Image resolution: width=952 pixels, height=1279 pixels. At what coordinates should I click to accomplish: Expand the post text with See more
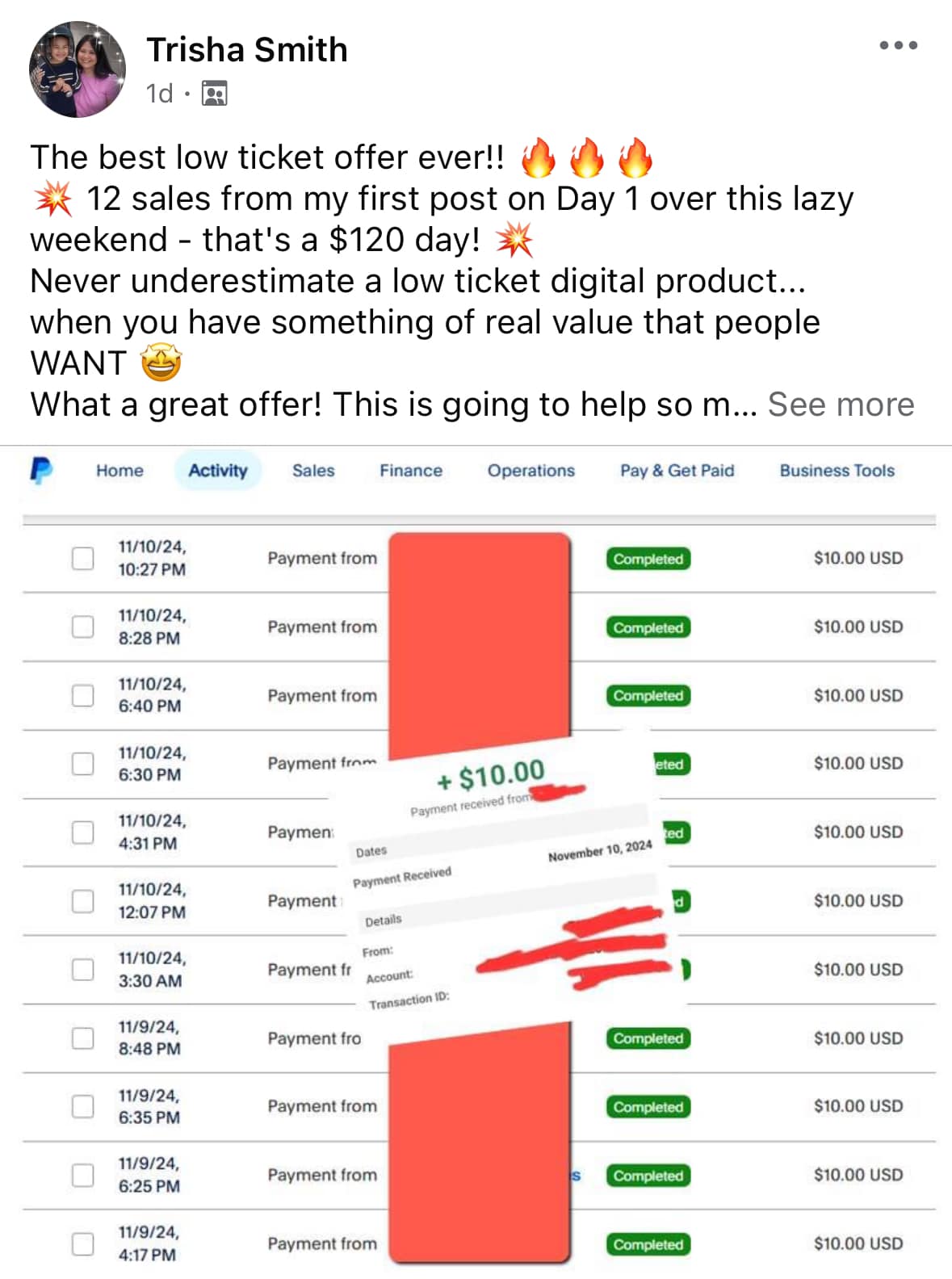pos(840,405)
